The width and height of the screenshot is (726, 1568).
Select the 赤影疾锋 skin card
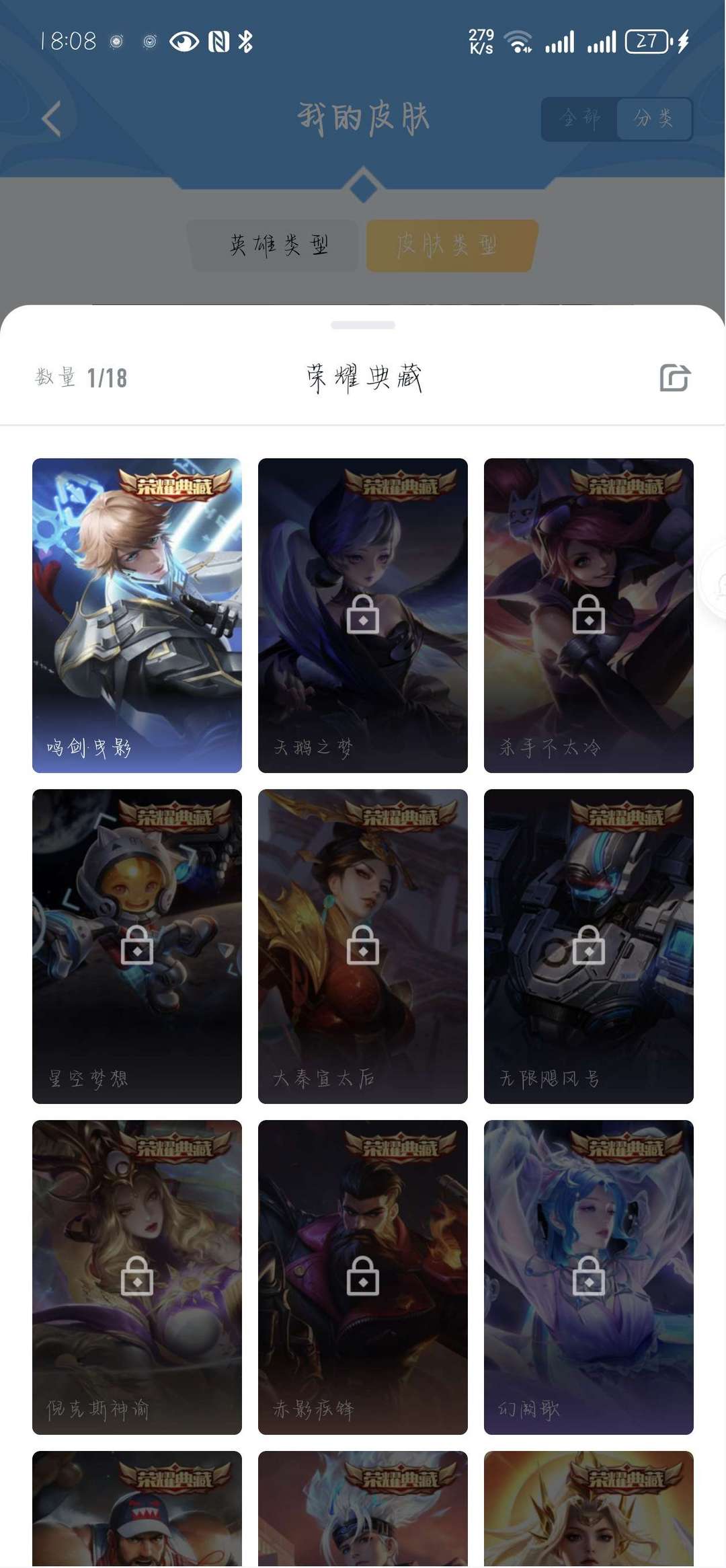363,1277
